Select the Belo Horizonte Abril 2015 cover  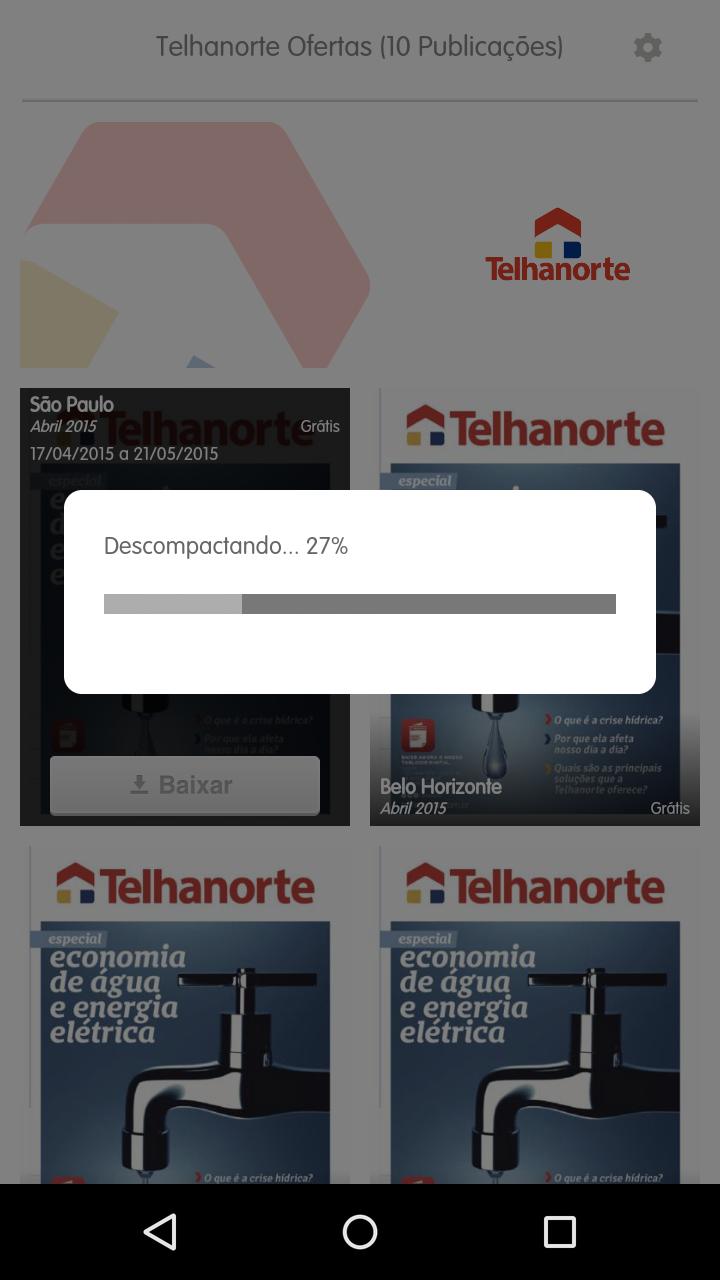pos(535,606)
